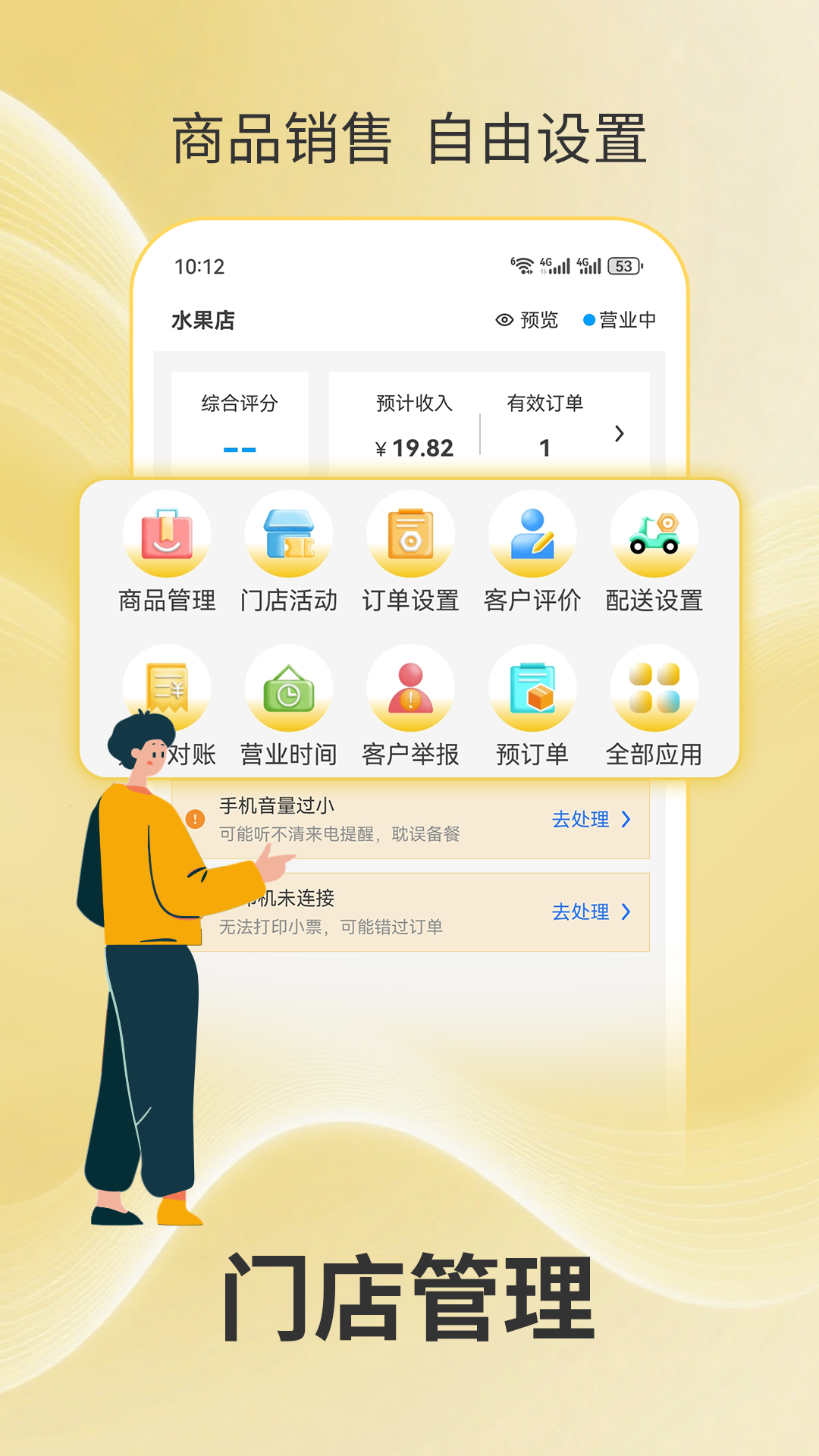Expand the 有效订单 order statistics chevron

pyautogui.click(x=622, y=435)
